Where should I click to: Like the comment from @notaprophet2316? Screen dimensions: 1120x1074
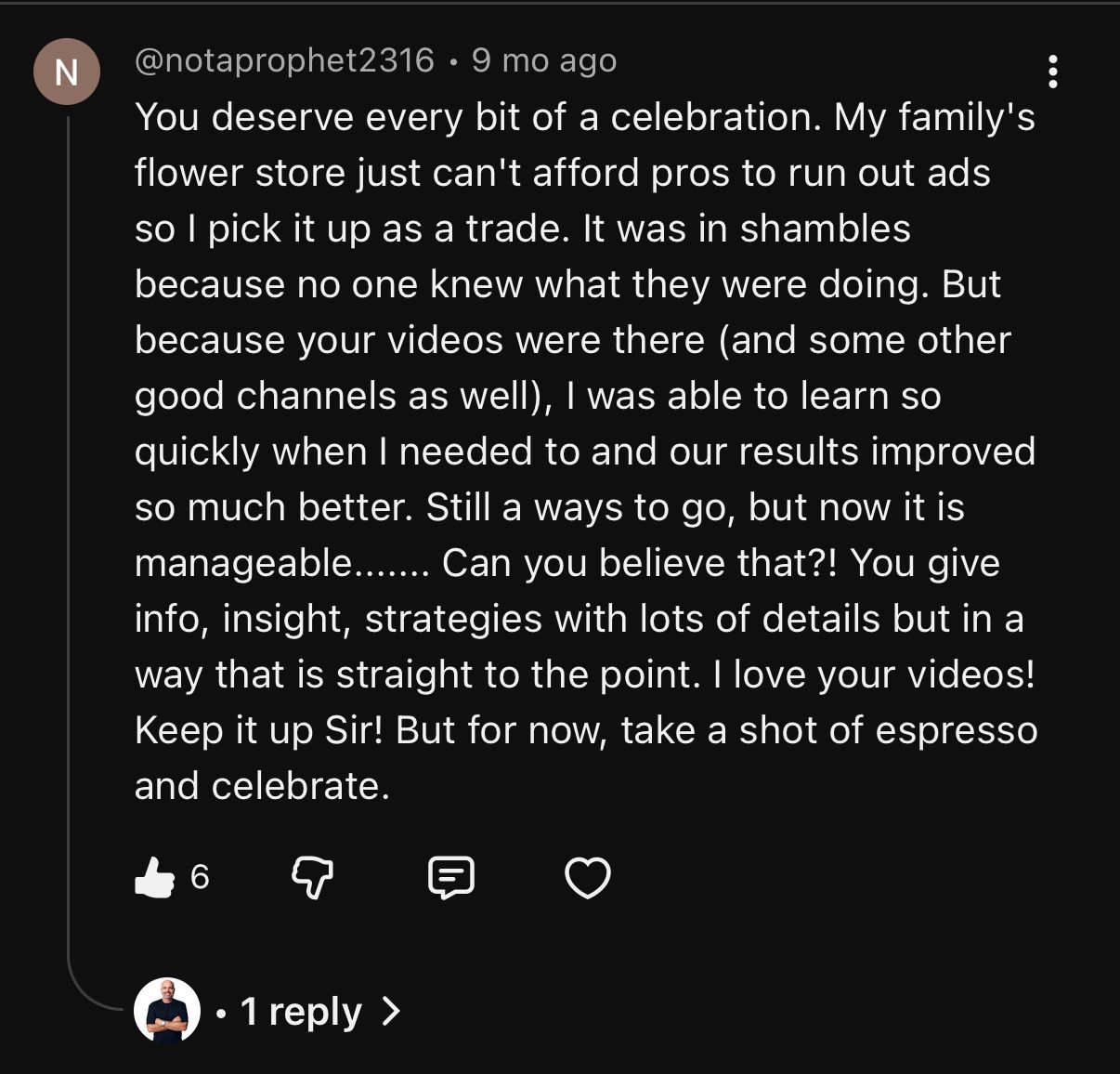pos(154,877)
